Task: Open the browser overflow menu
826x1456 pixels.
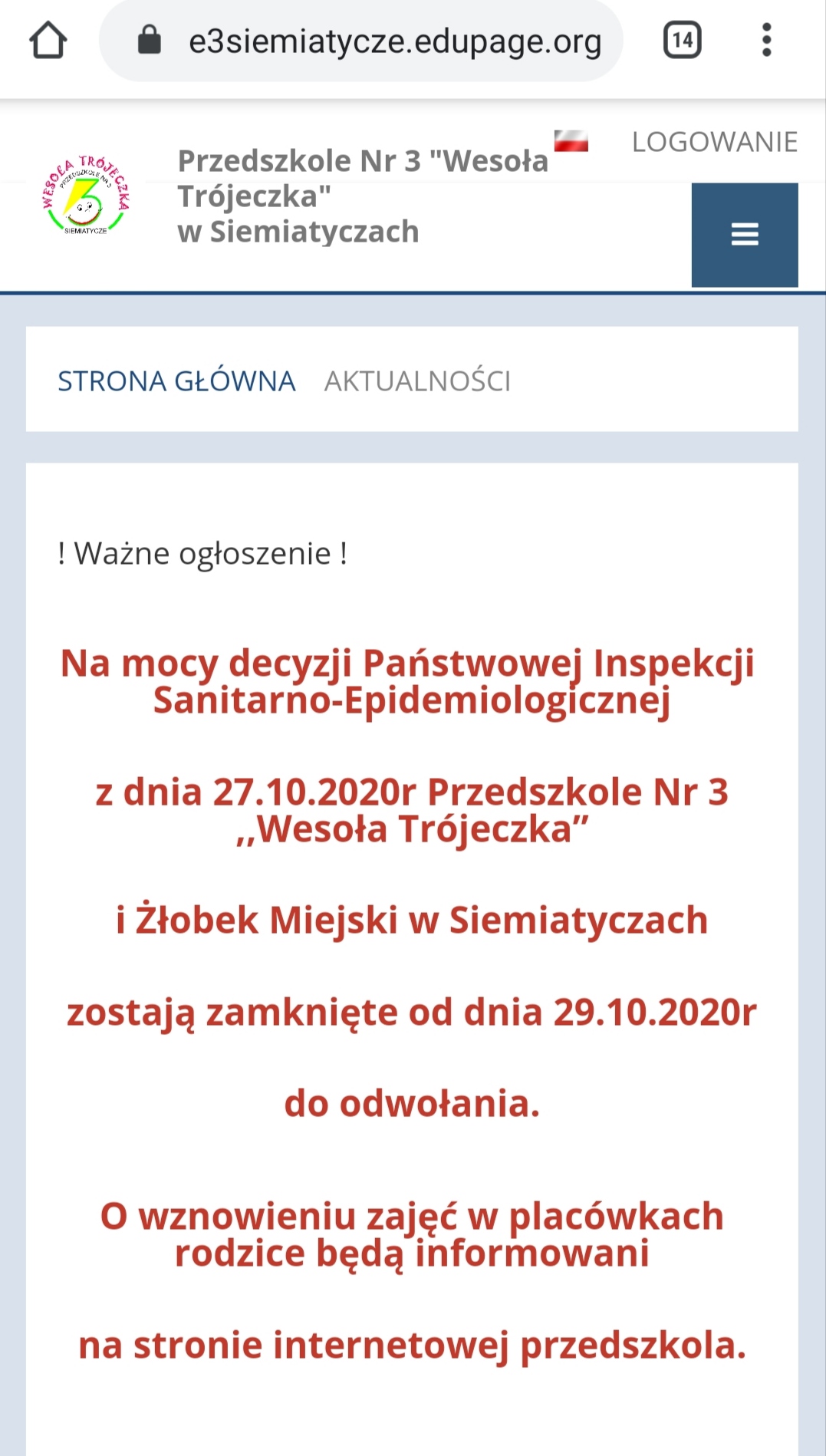Action: point(766,40)
